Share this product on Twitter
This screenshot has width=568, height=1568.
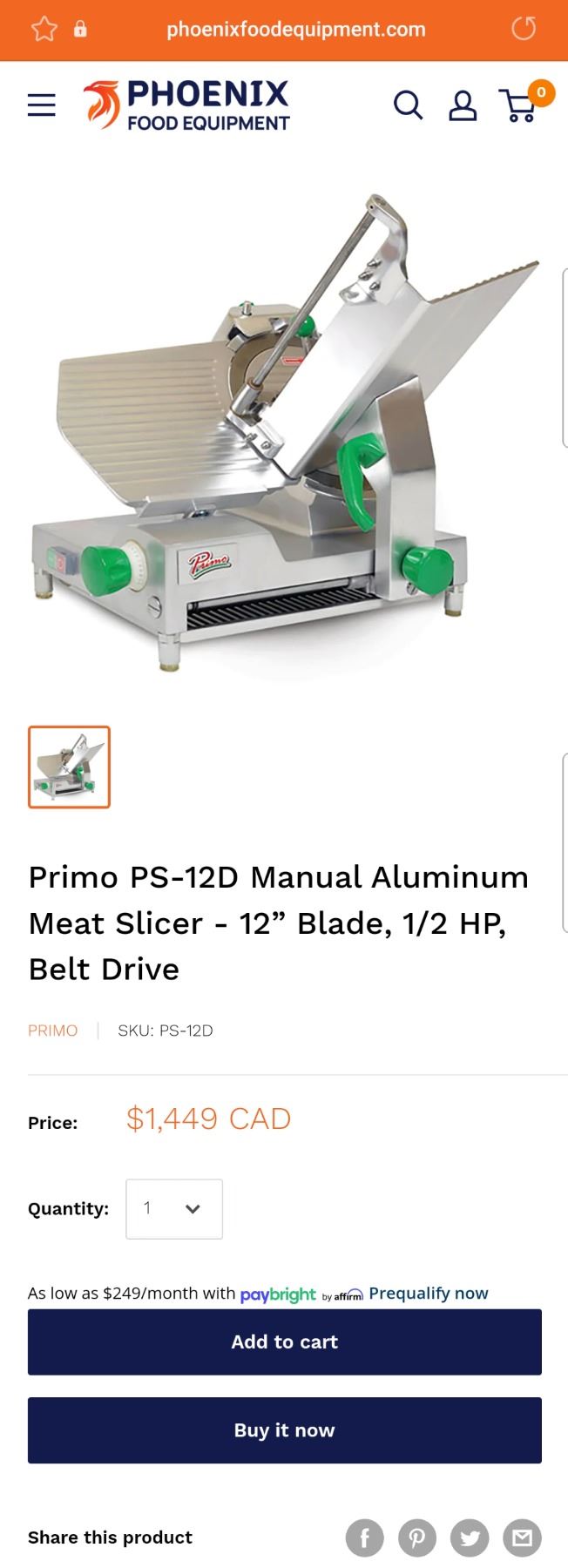(x=470, y=1538)
